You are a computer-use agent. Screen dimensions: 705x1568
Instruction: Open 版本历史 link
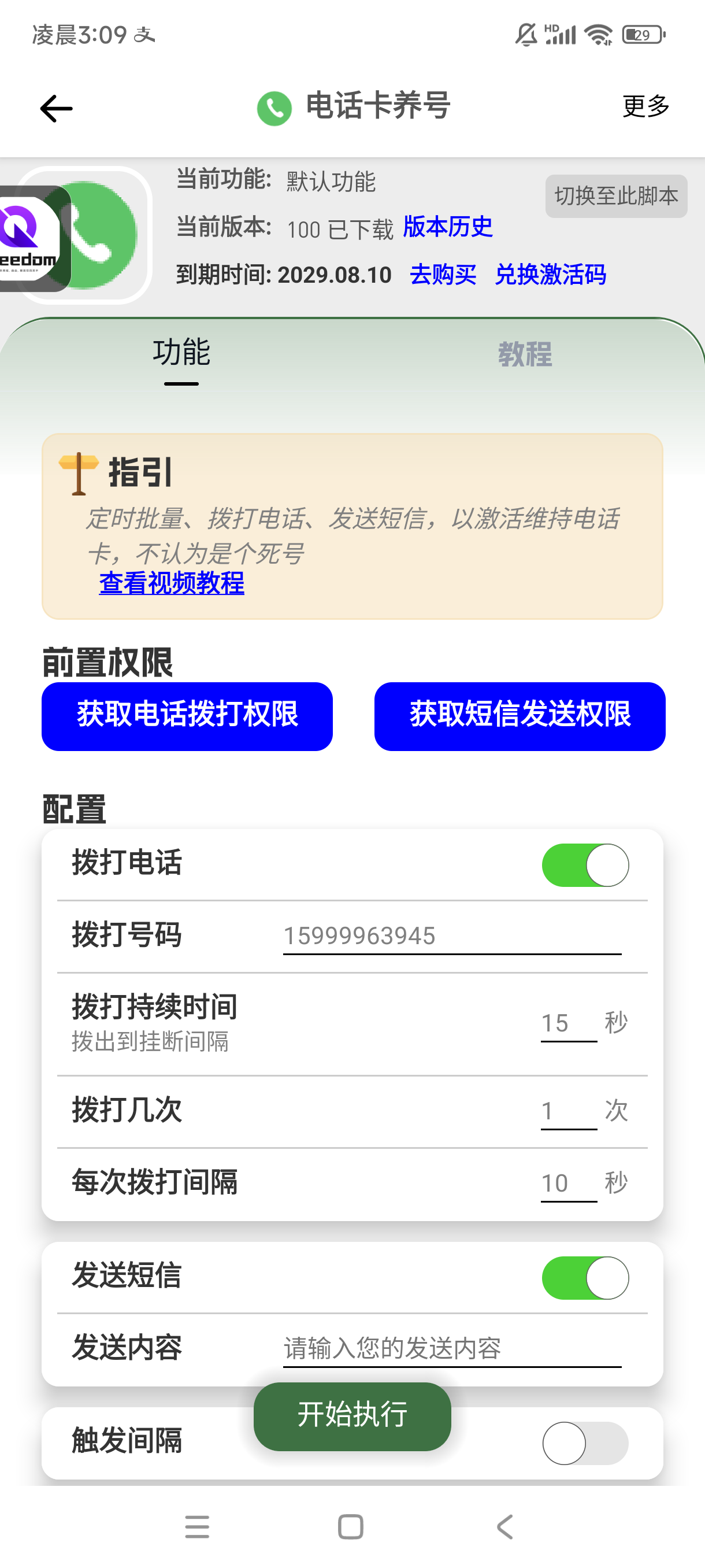pyautogui.click(x=448, y=227)
